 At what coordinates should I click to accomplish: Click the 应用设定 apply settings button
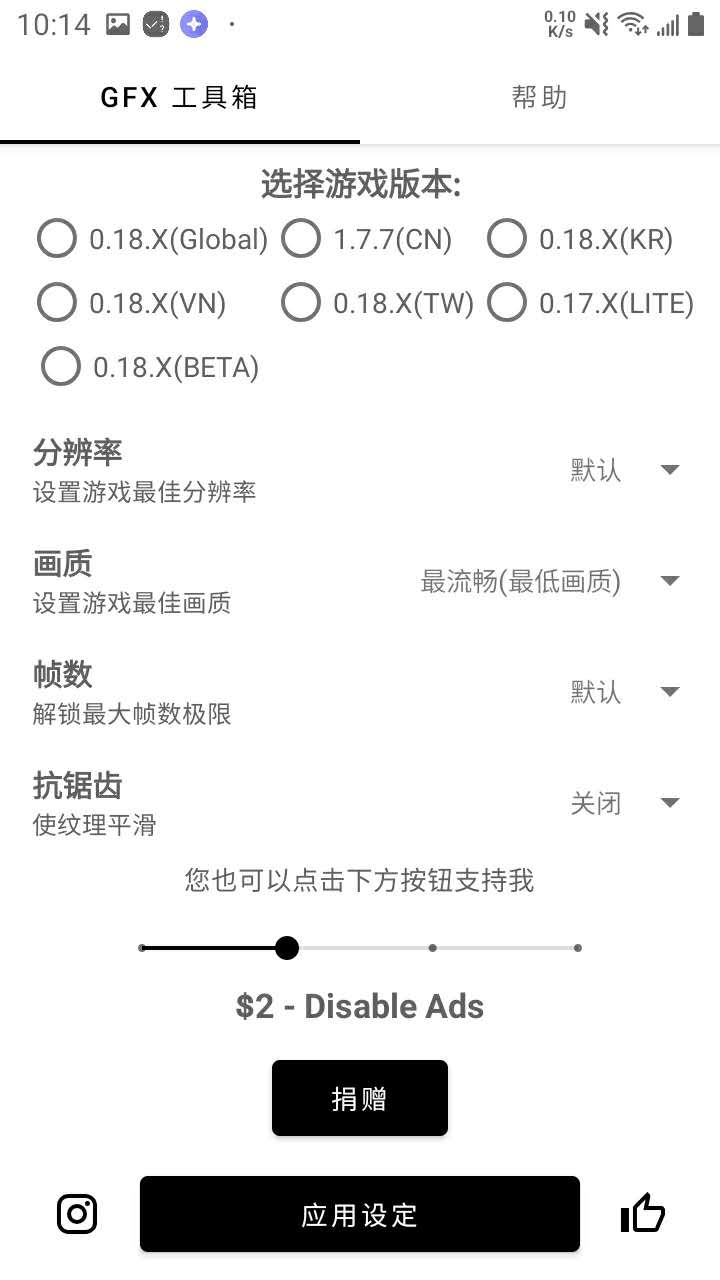(x=359, y=1214)
